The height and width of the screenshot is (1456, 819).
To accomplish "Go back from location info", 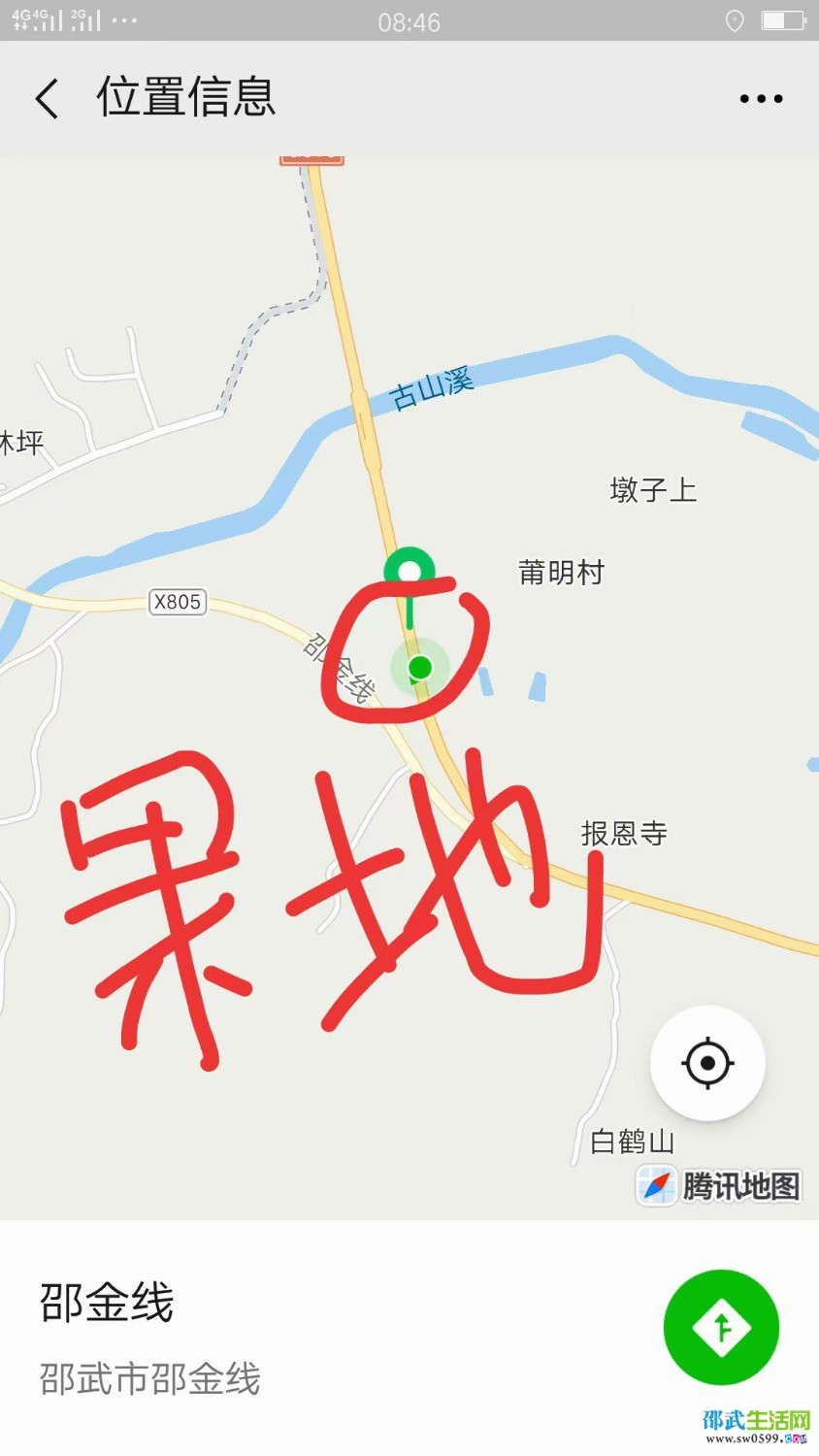I will pyautogui.click(x=47, y=98).
